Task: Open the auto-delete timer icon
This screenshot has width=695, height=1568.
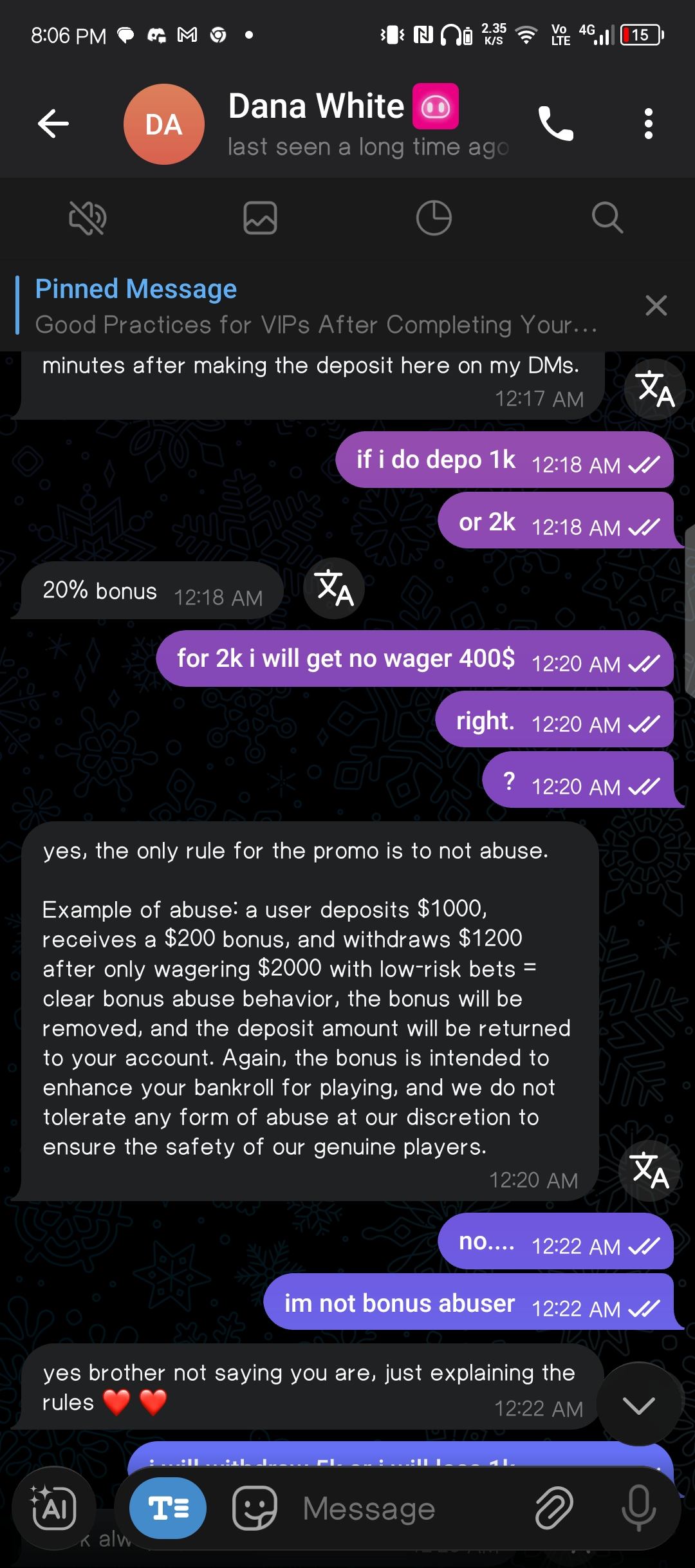Action: click(434, 218)
